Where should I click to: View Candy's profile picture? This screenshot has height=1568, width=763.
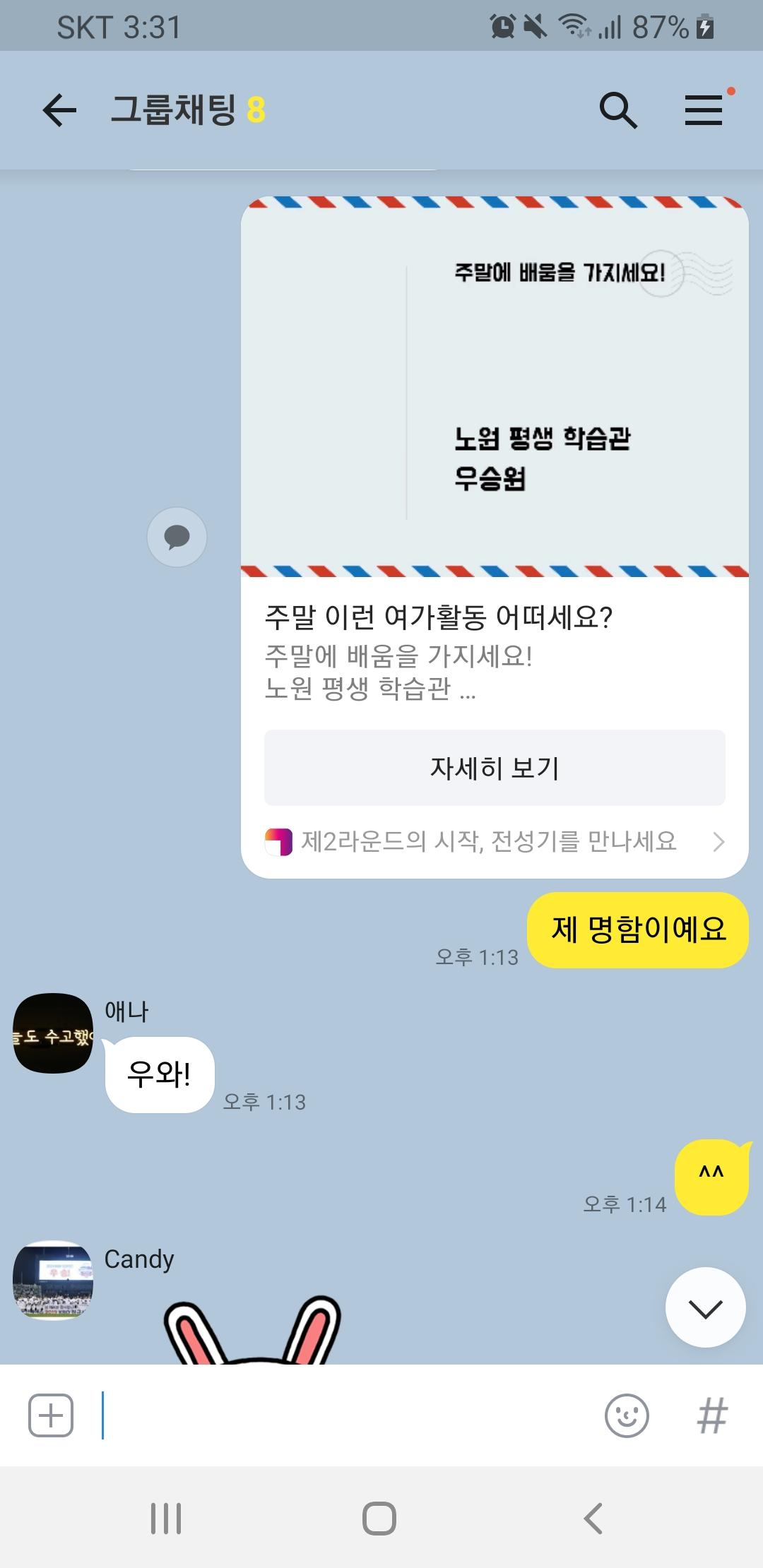(53, 1280)
